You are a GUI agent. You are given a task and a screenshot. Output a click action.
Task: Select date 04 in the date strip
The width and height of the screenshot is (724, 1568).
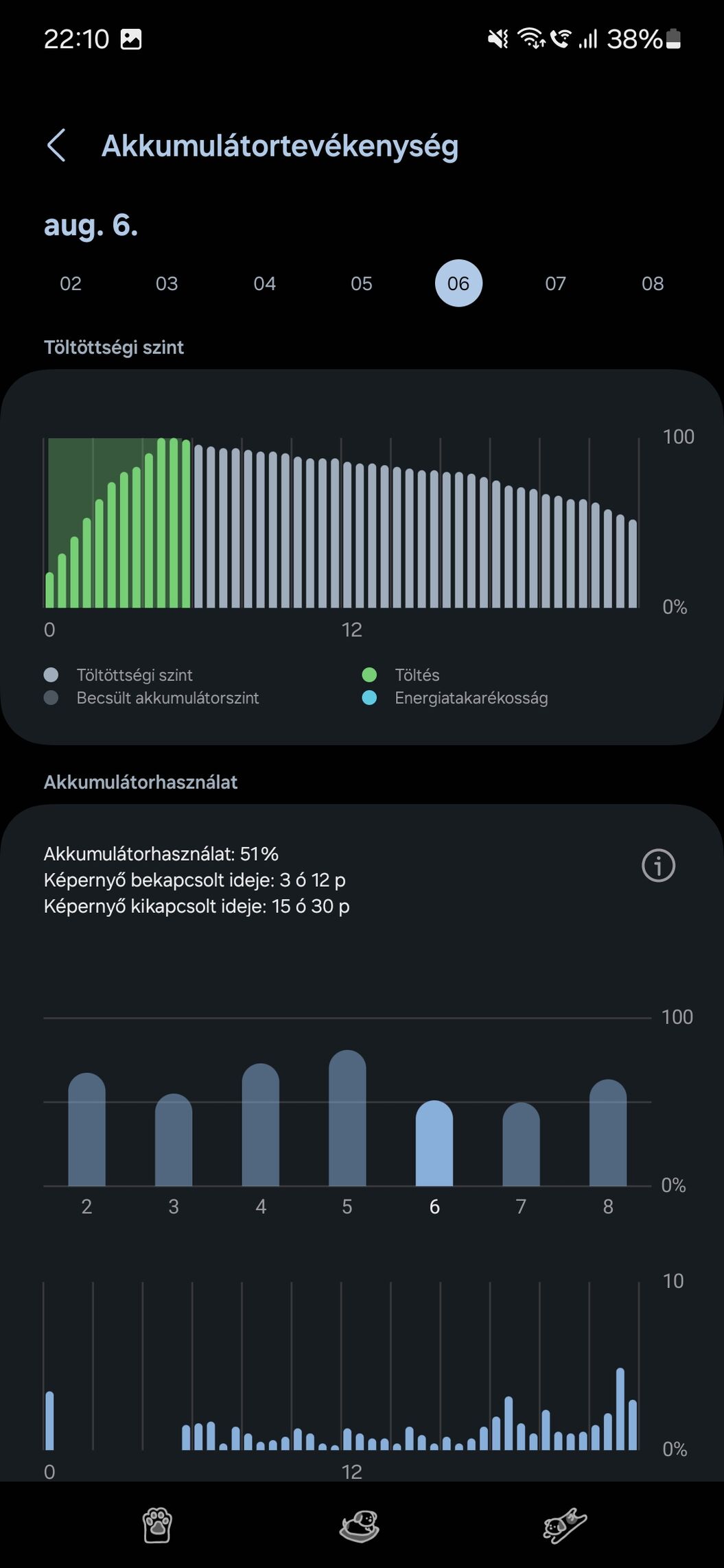264,283
